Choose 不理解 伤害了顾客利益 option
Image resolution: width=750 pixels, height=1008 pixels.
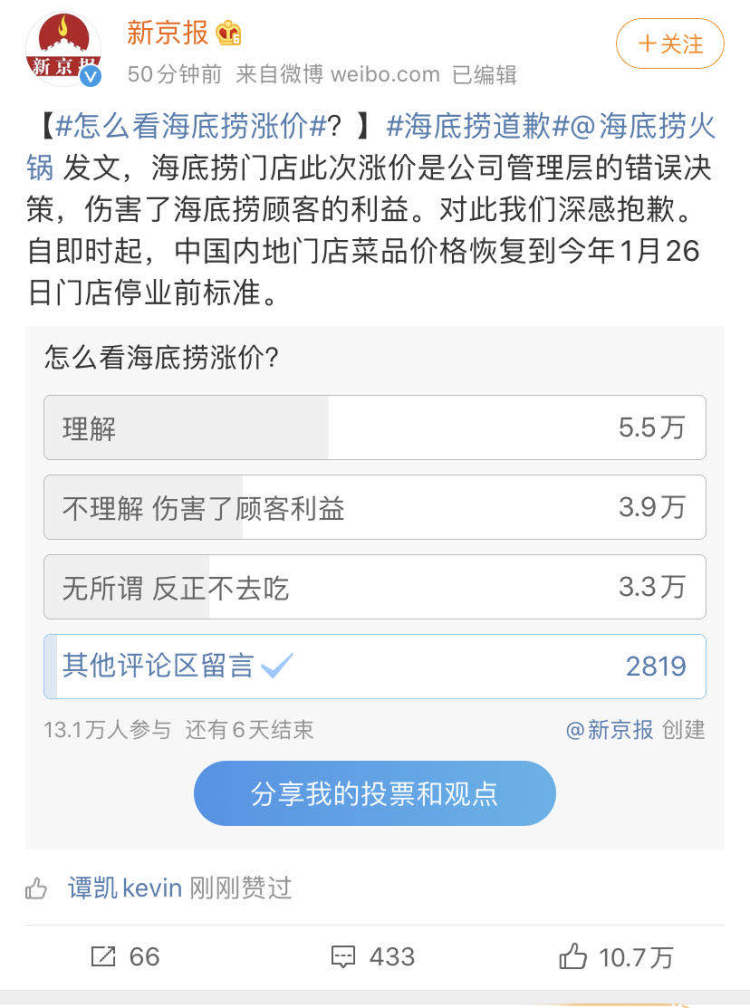(x=374, y=508)
